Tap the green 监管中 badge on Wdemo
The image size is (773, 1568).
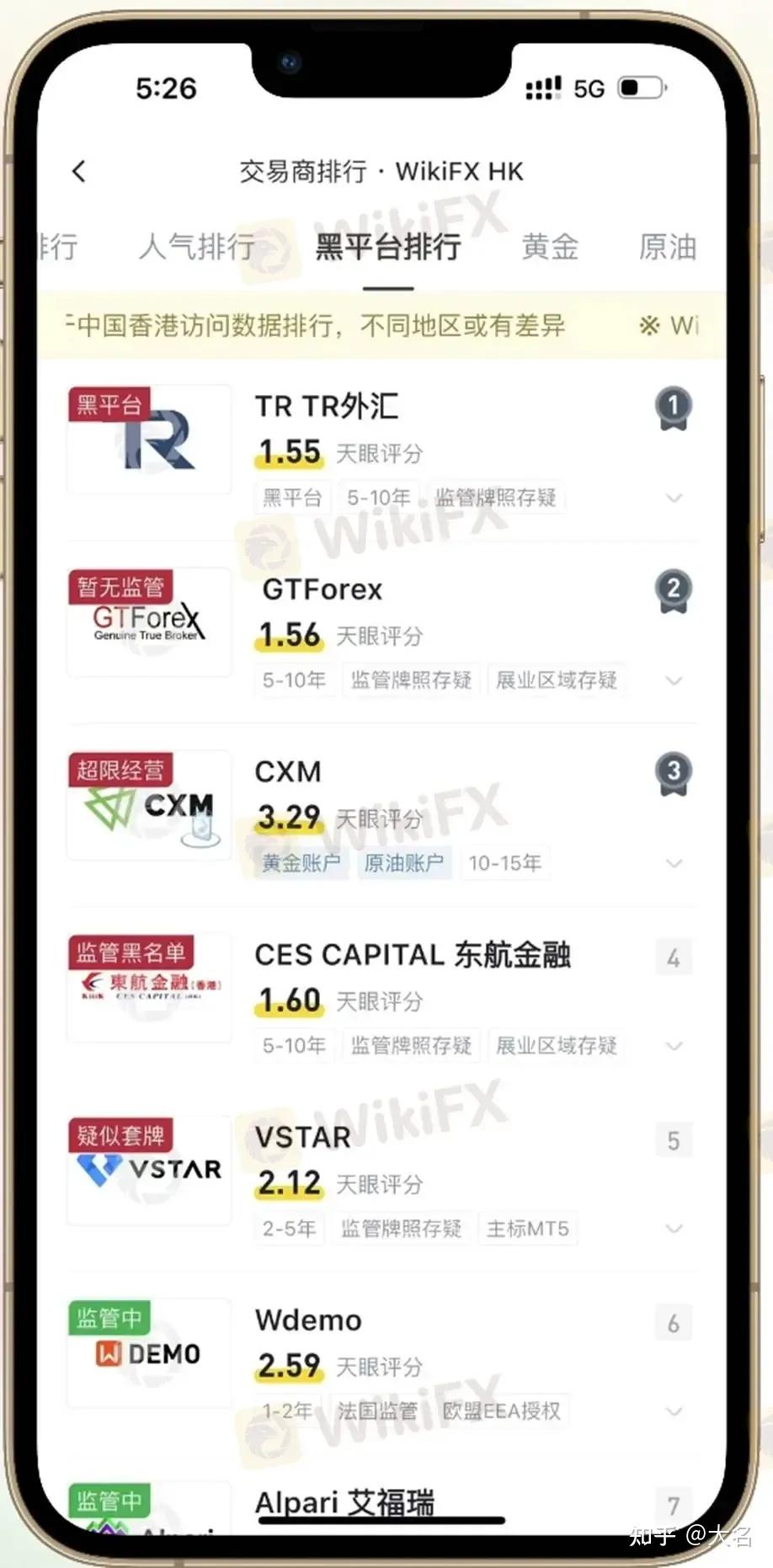pos(110,1319)
